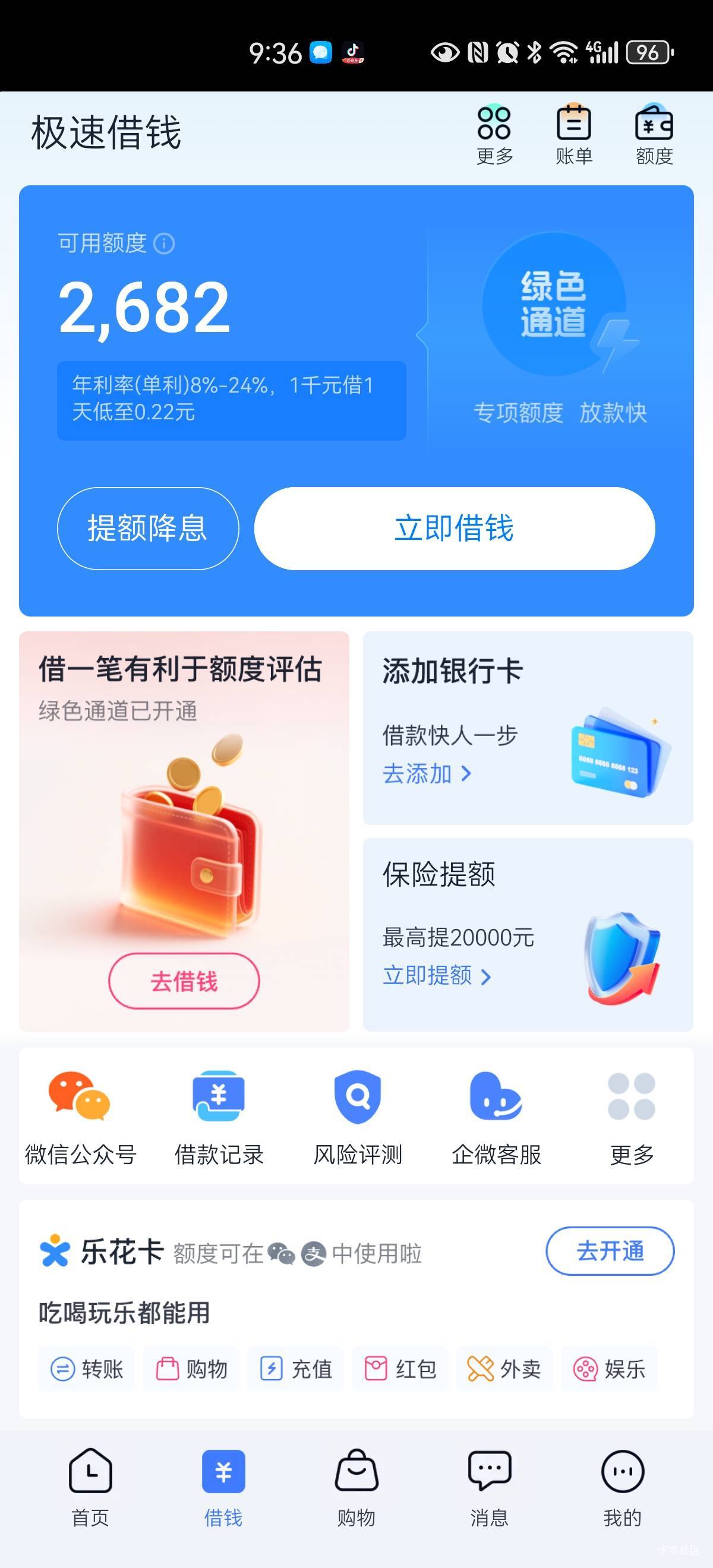Switch to the 首页 tab
The width and height of the screenshot is (713, 1568).
pyautogui.click(x=90, y=1485)
